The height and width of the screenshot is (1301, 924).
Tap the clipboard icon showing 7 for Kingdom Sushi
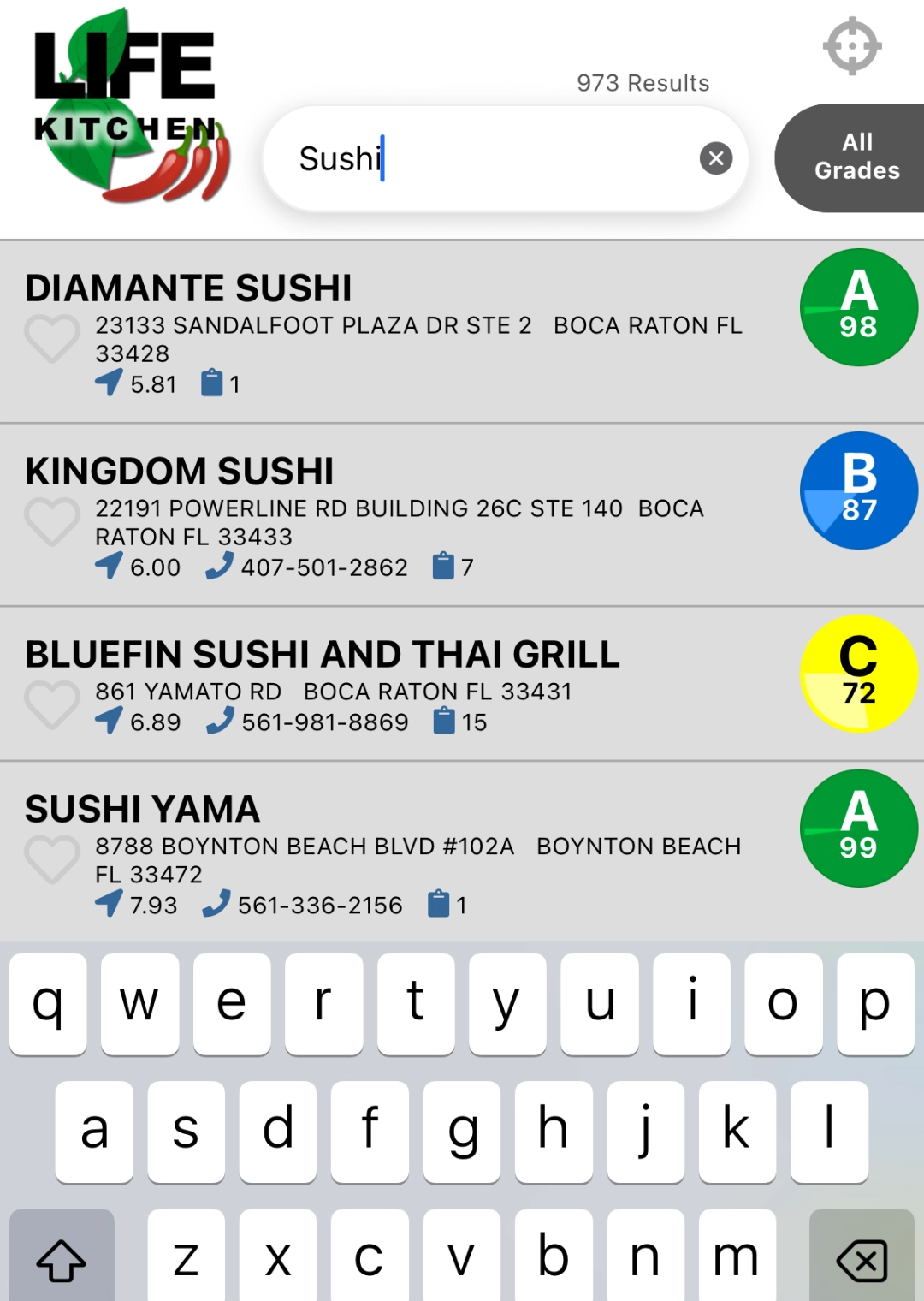[444, 566]
